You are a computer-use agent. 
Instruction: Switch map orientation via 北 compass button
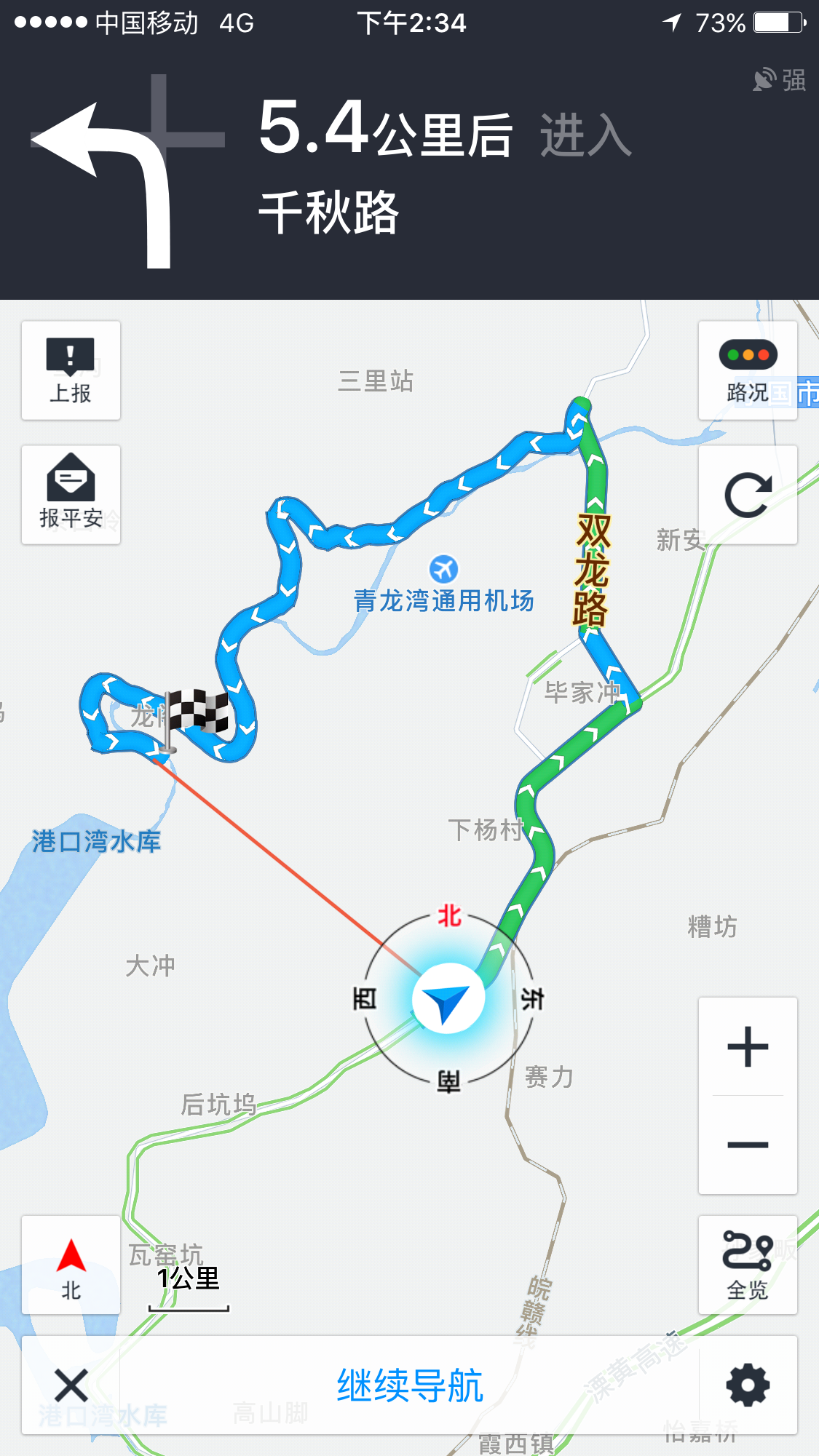pyautogui.click(x=71, y=1265)
